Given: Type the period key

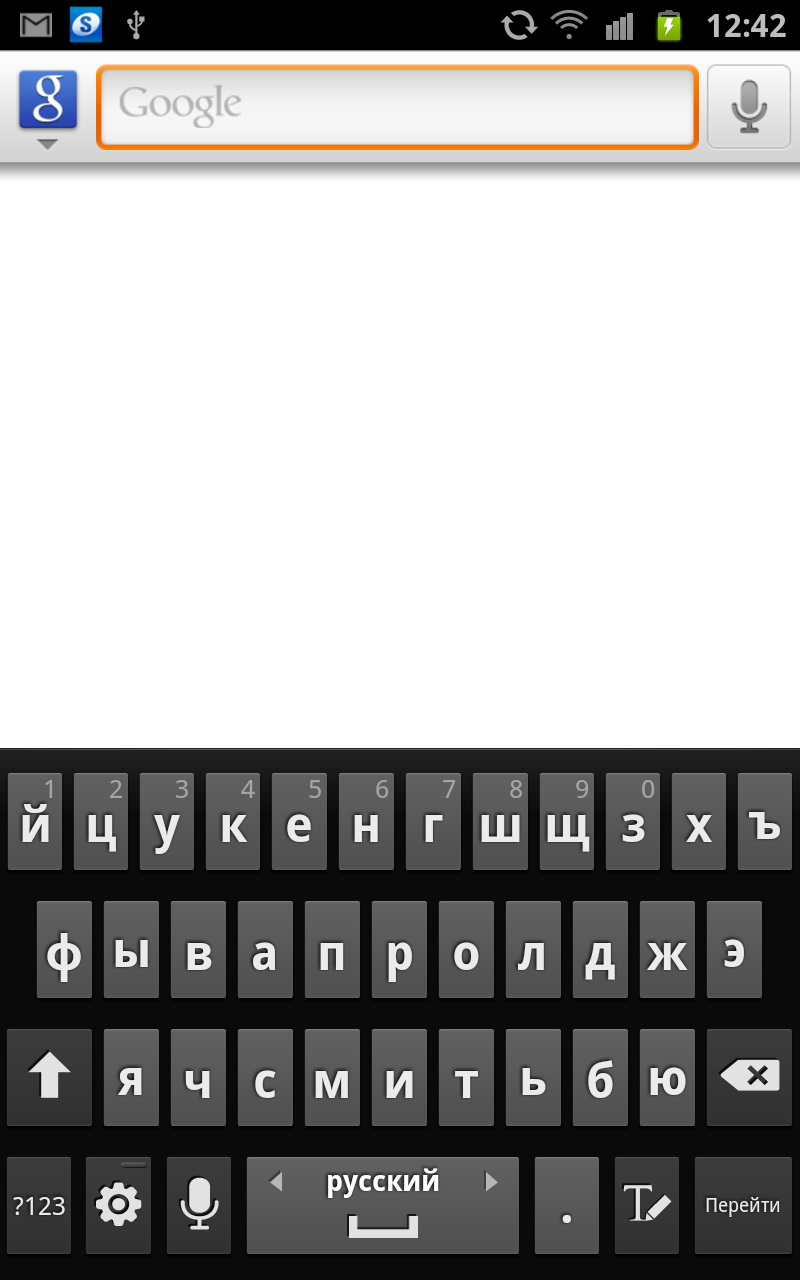Looking at the screenshot, I should 566,1205.
